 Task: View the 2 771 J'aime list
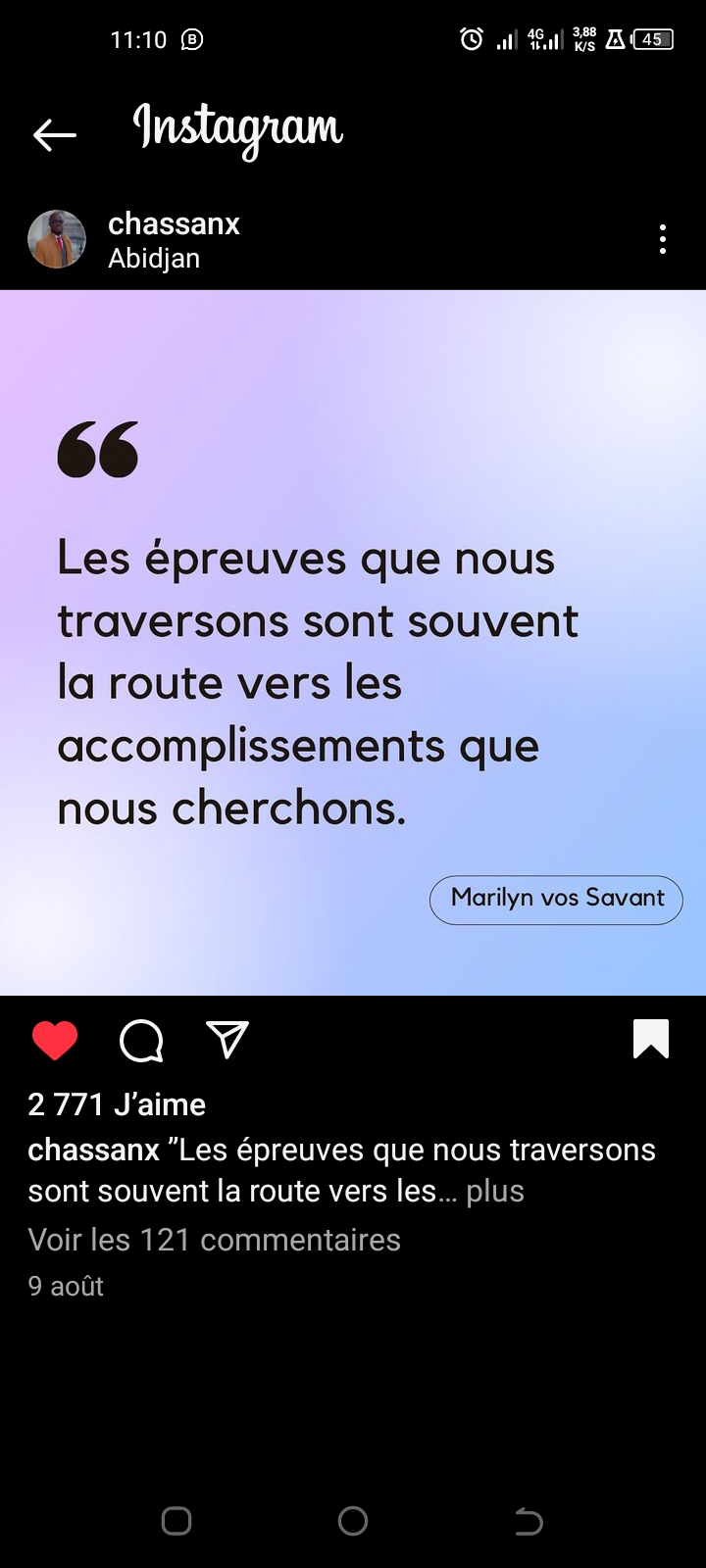[117, 1104]
